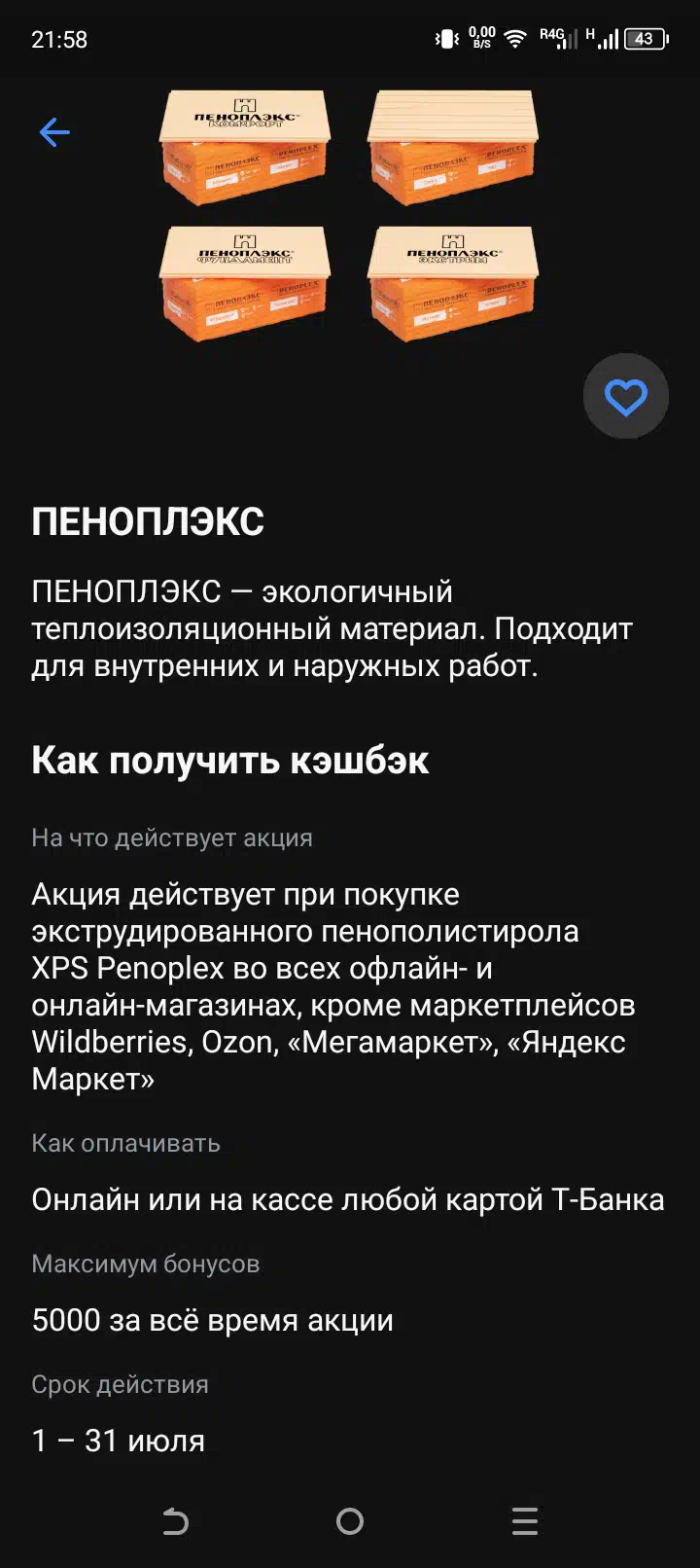Screen dimensions: 700x1568
Task: Add ПЕНОПЛЭКС offer to favorites
Action: coord(625,396)
